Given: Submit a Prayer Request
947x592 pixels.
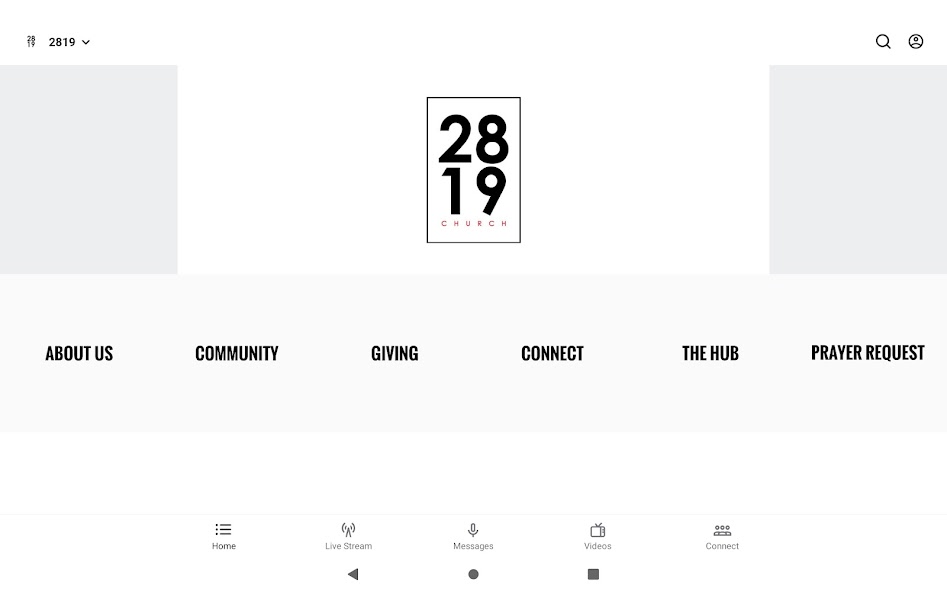Looking at the screenshot, I should [867, 353].
